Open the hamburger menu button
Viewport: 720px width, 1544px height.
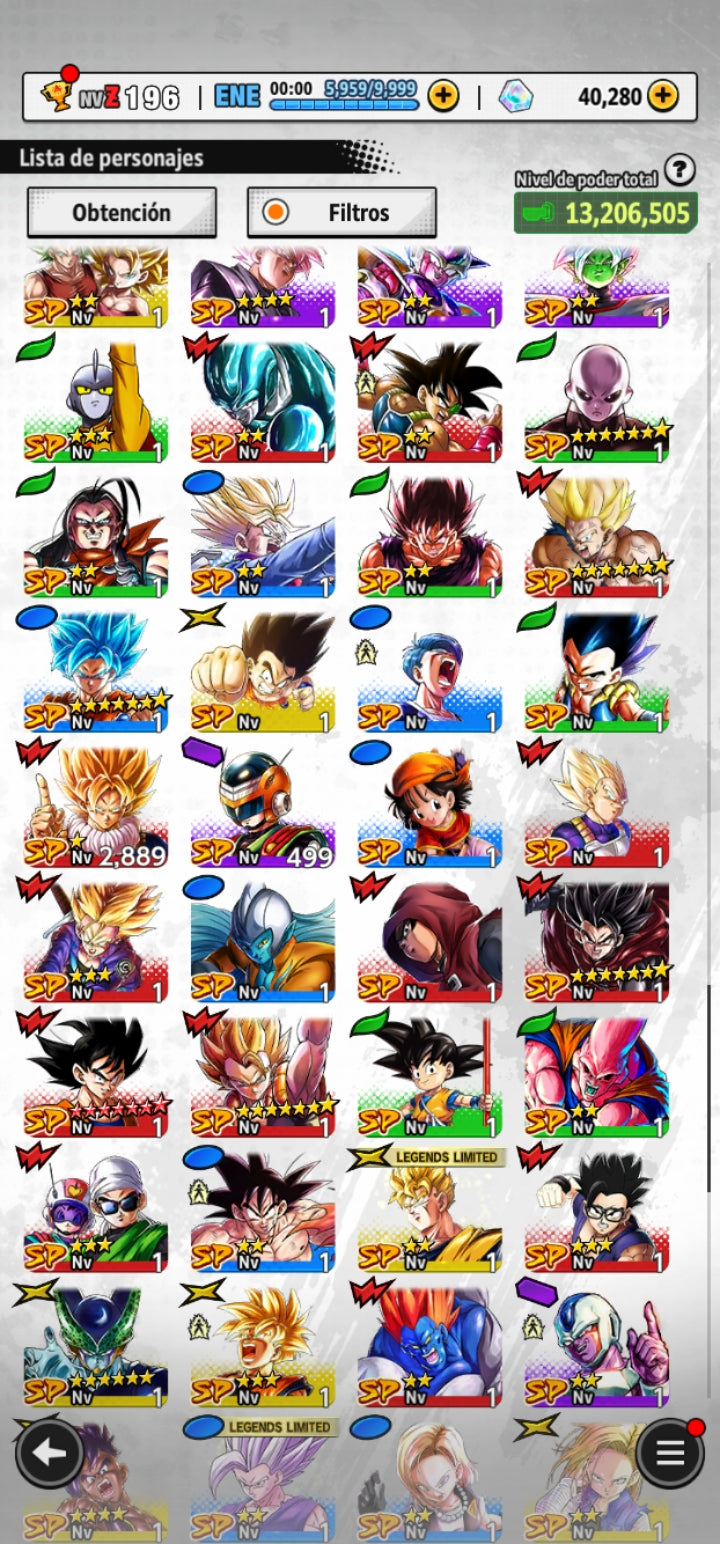[x=669, y=1452]
